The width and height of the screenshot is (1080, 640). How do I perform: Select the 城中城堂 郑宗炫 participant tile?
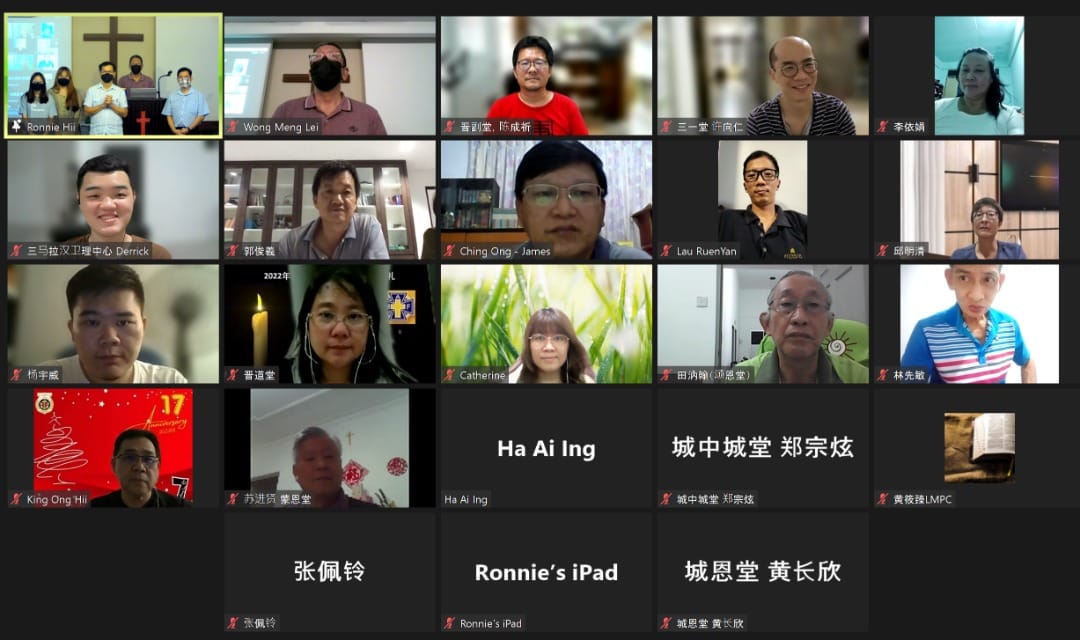(762, 447)
